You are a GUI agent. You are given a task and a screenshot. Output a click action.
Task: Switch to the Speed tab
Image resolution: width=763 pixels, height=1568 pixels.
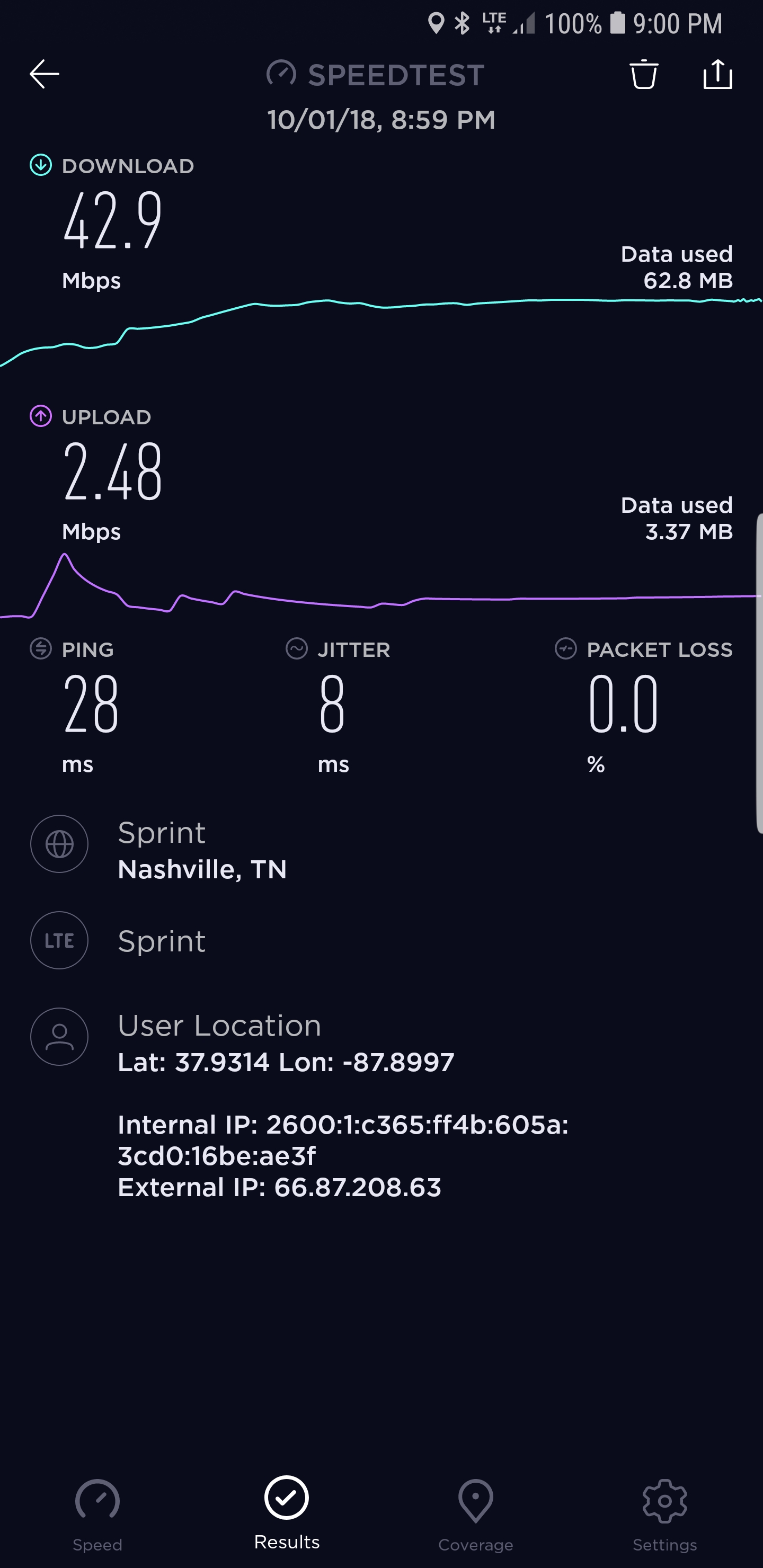pos(97,1516)
